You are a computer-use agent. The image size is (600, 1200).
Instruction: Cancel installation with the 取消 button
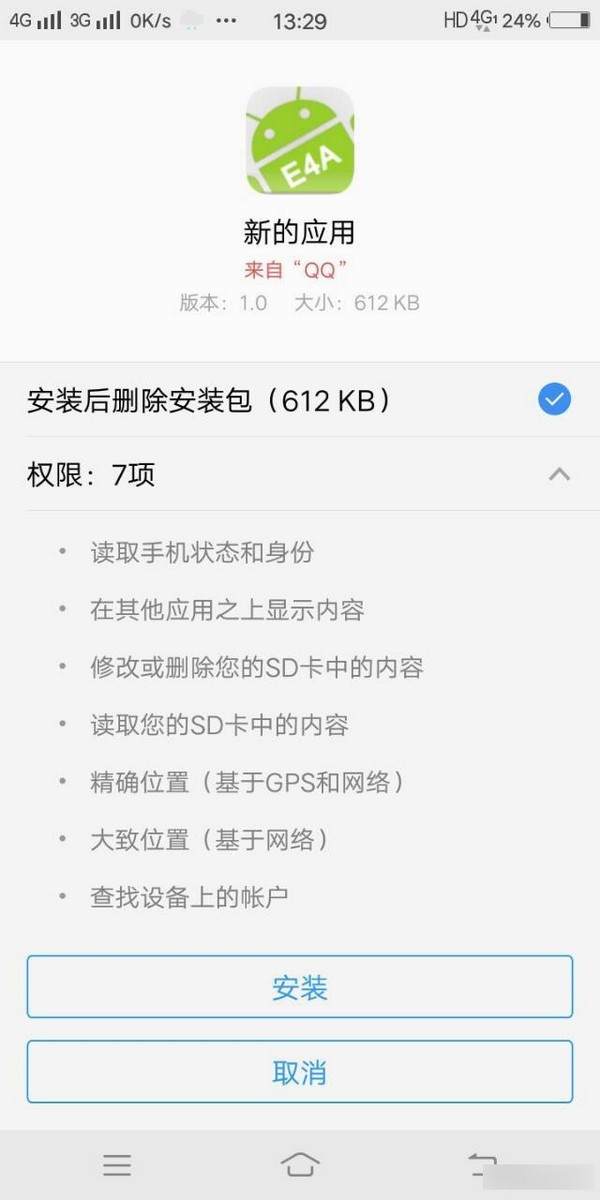point(300,1072)
